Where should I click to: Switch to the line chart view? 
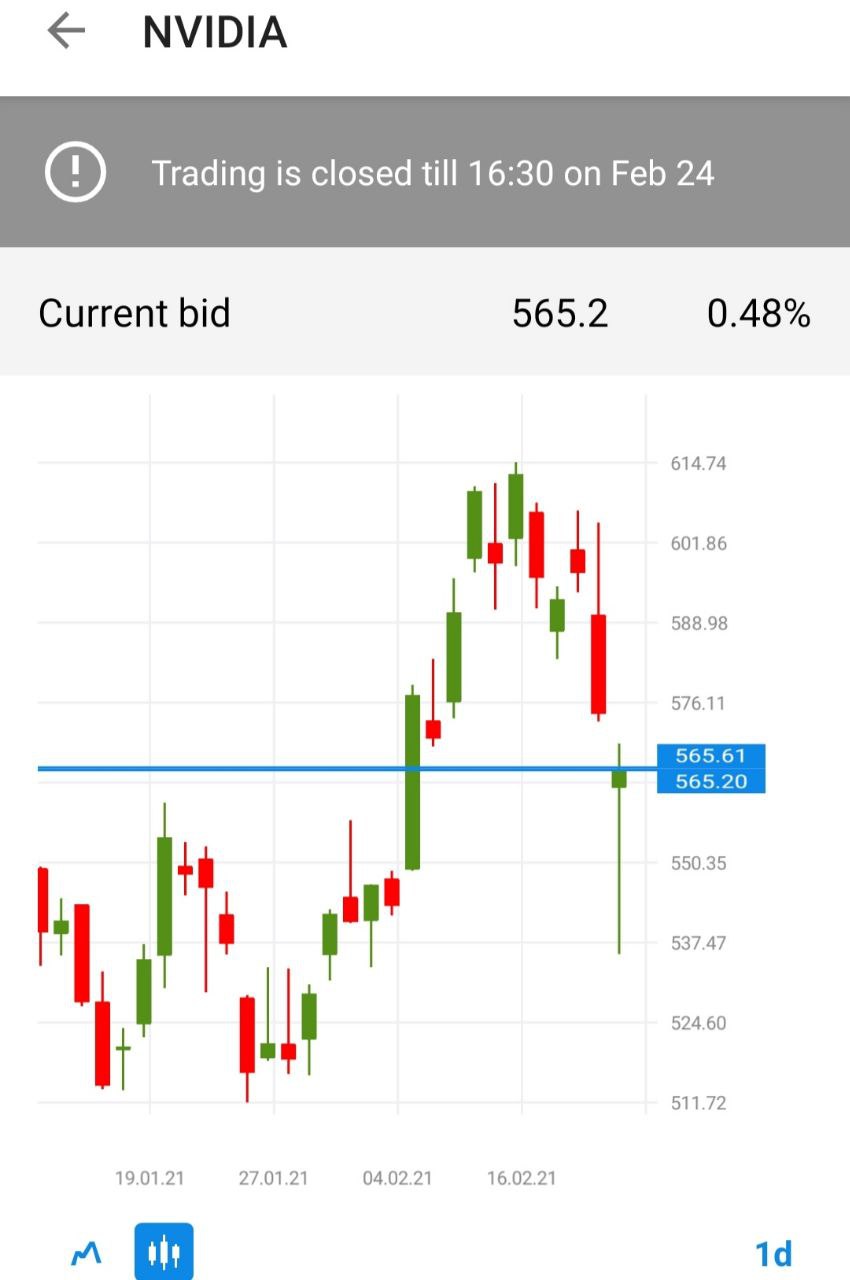(87, 1251)
